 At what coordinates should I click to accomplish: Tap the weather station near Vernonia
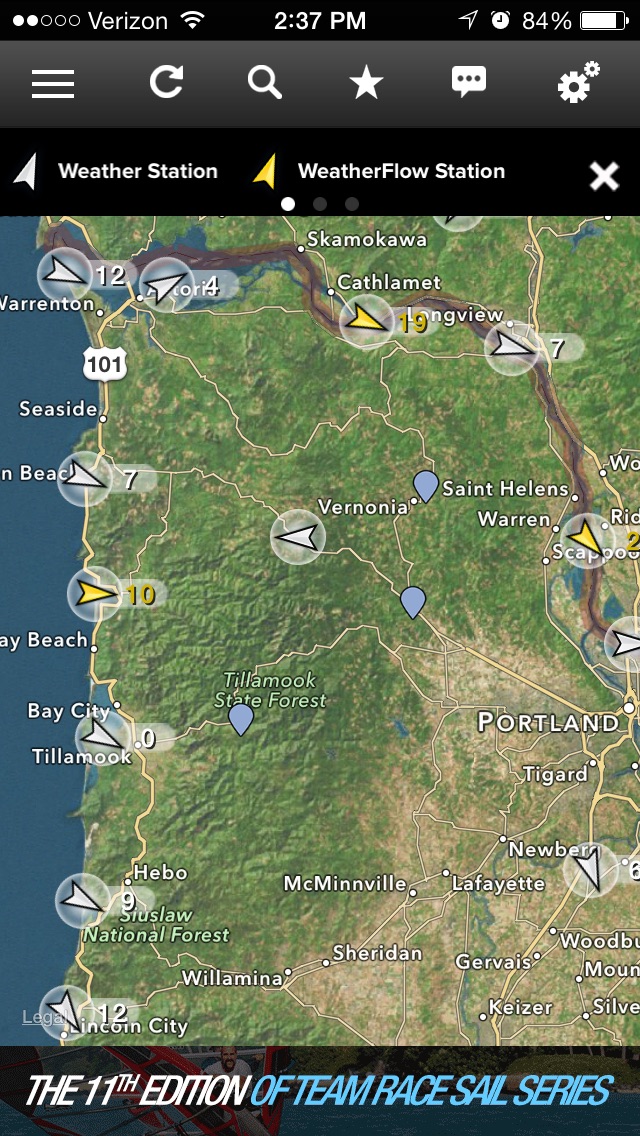point(298,536)
